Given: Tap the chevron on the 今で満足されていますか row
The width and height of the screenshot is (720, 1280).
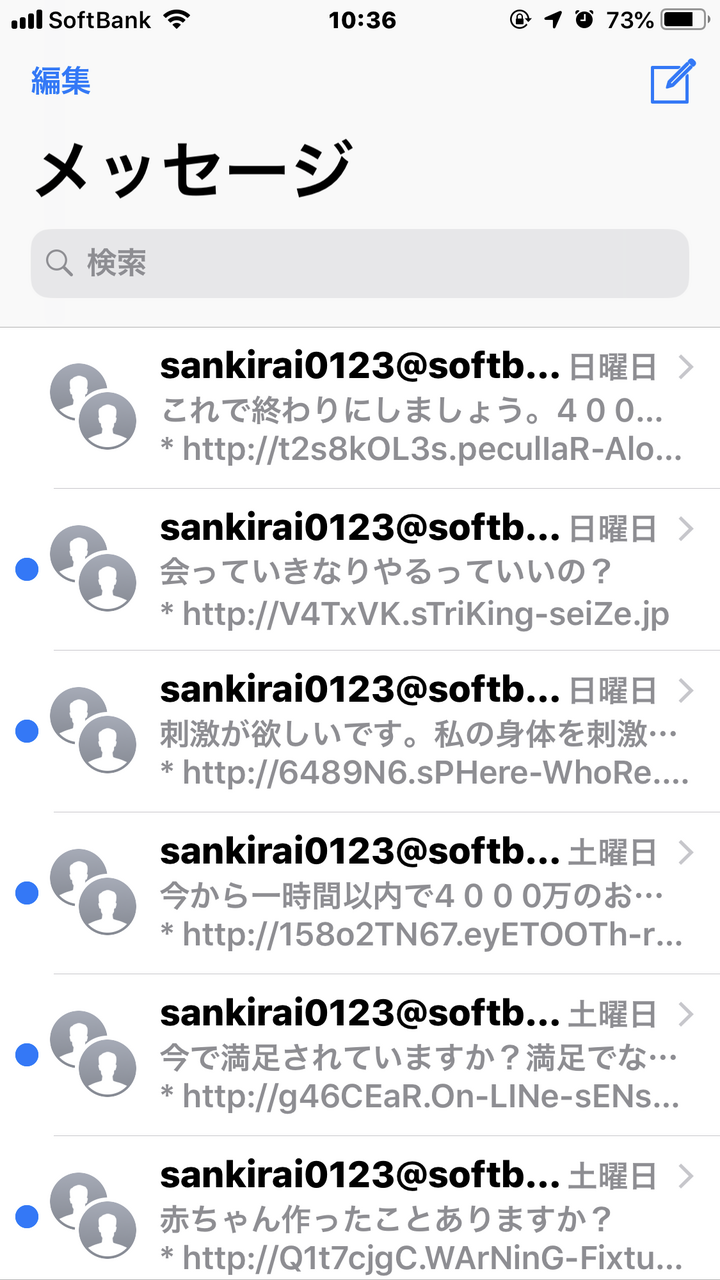Looking at the screenshot, I should (687, 1015).
